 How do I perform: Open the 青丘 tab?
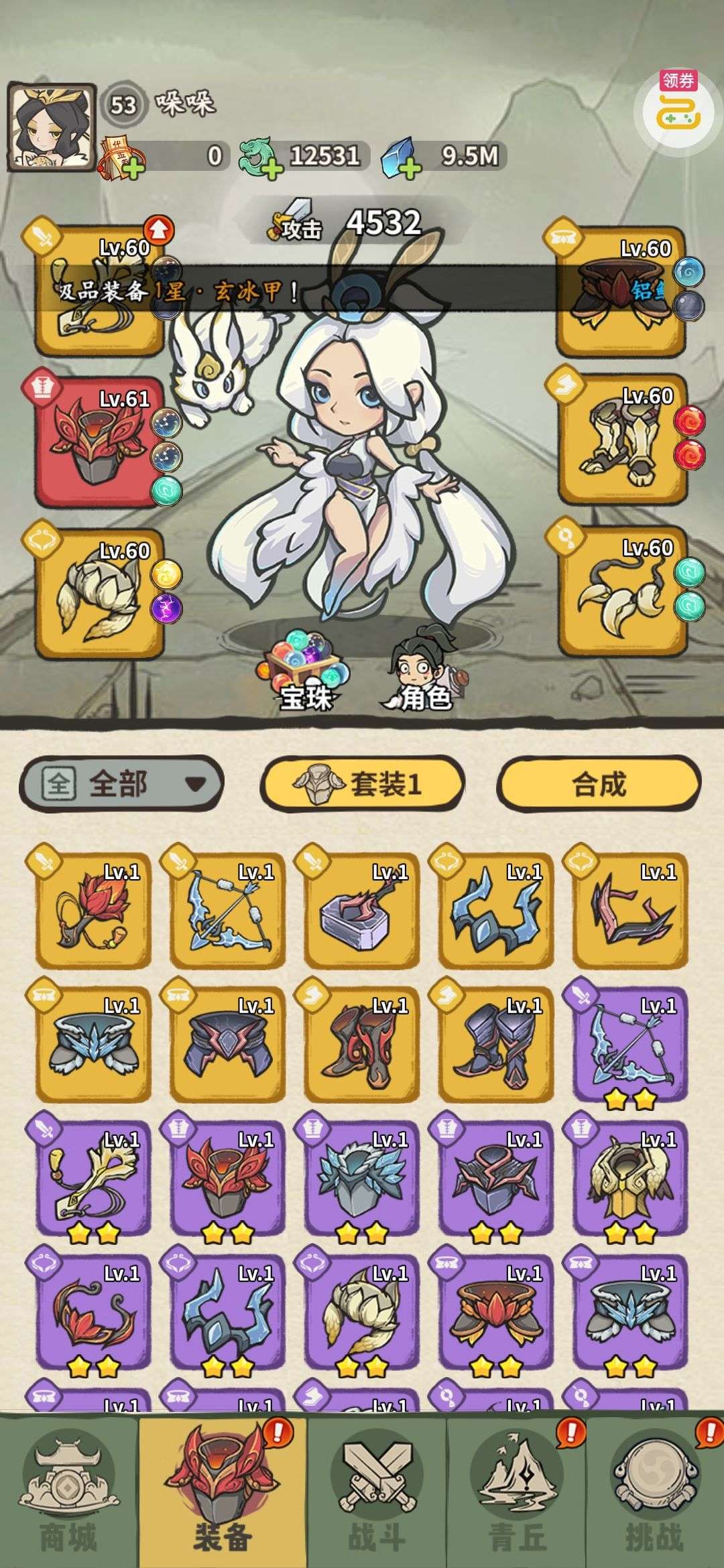[518, 1494]
